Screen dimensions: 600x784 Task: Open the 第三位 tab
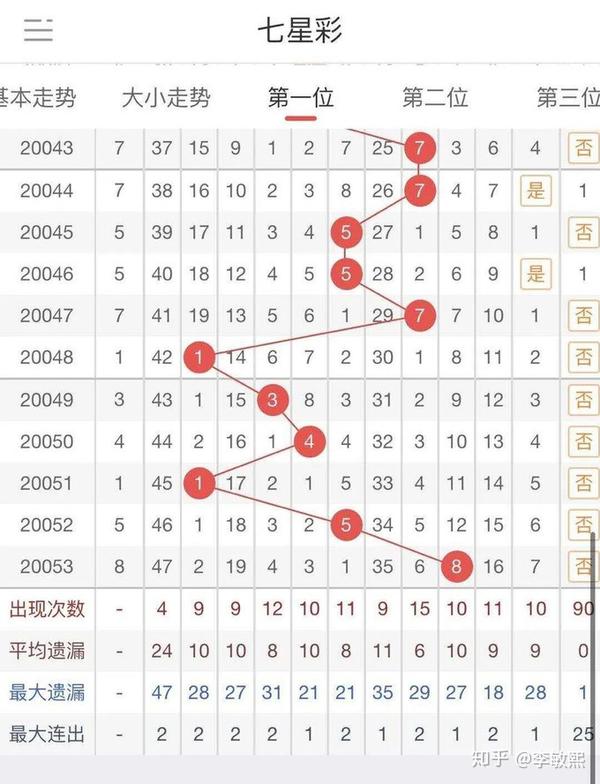coord(568,98)
